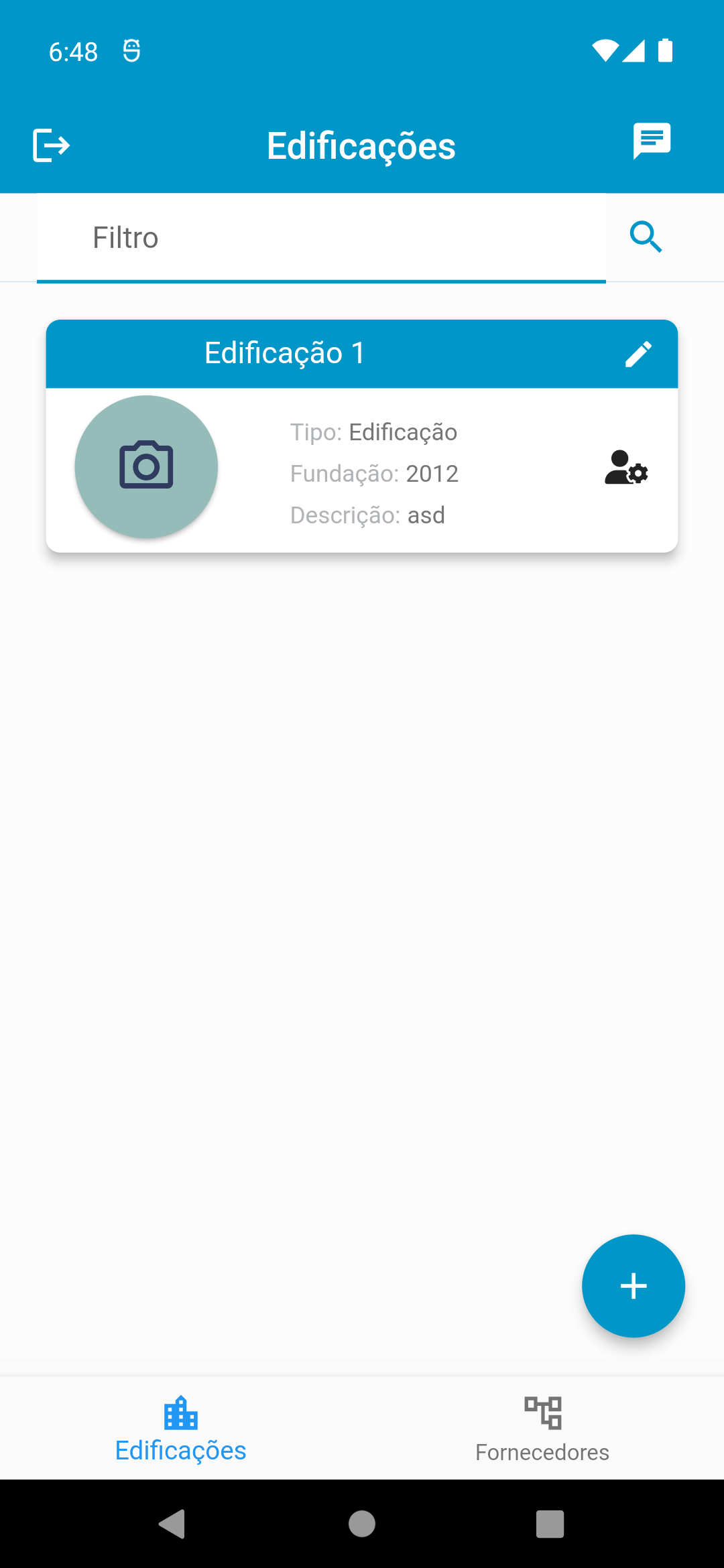The image size is (724, 1568).
Task: Add a new edificação with plus button
Action: (633, 1286)
